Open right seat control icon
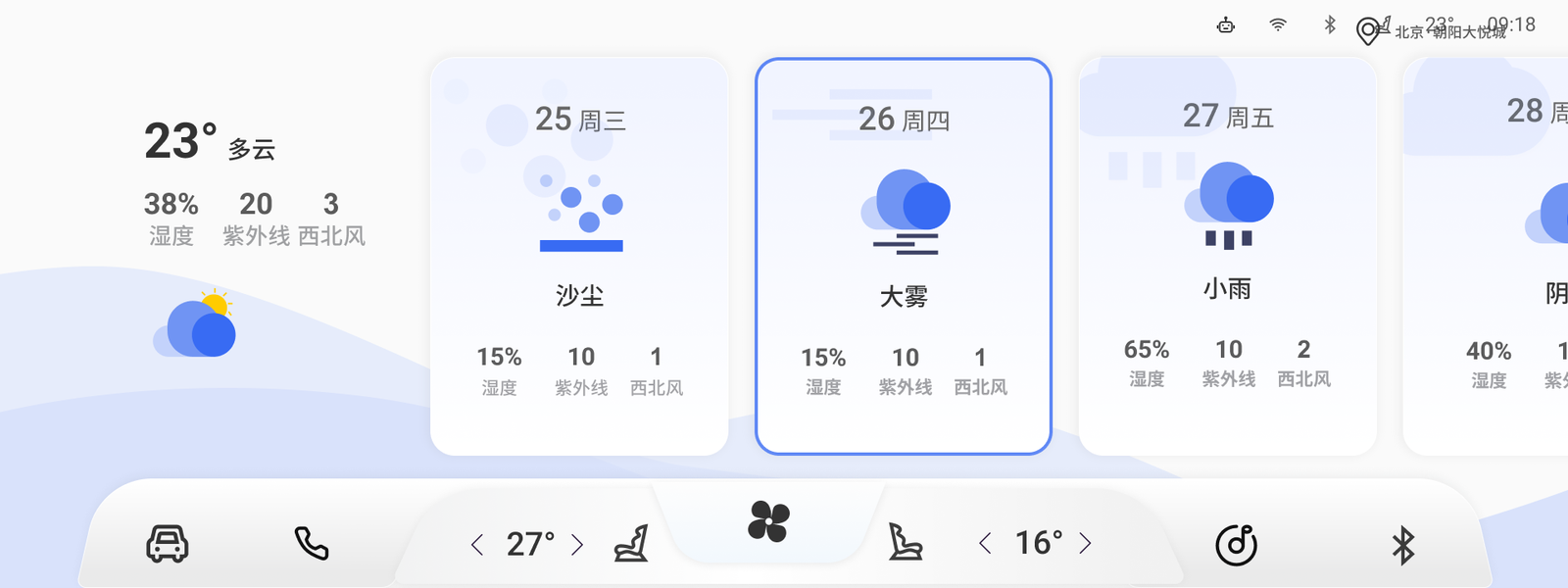1568x588 pixels. point(905,542)
